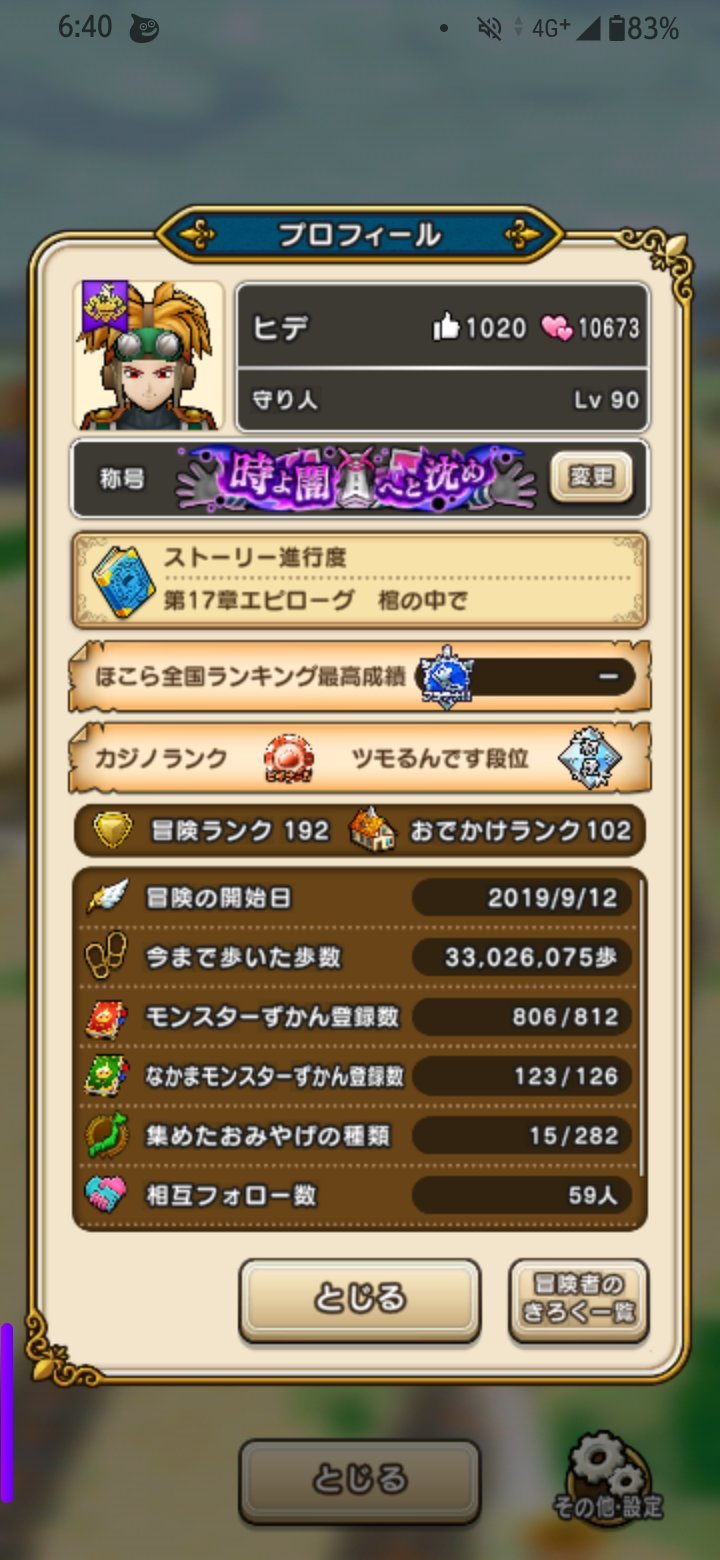This screenshot has height=1560, width=720.
Task: Open 冒険者のきろく一覧 records list
Action: click(x=579, y=1299)
